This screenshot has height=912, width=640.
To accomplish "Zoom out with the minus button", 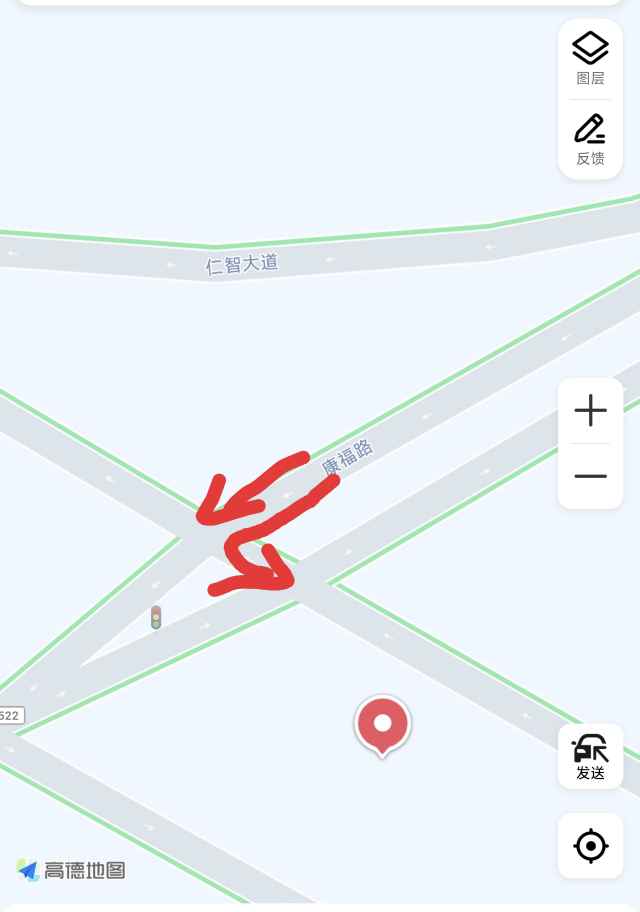I will (x=590, y=476).
